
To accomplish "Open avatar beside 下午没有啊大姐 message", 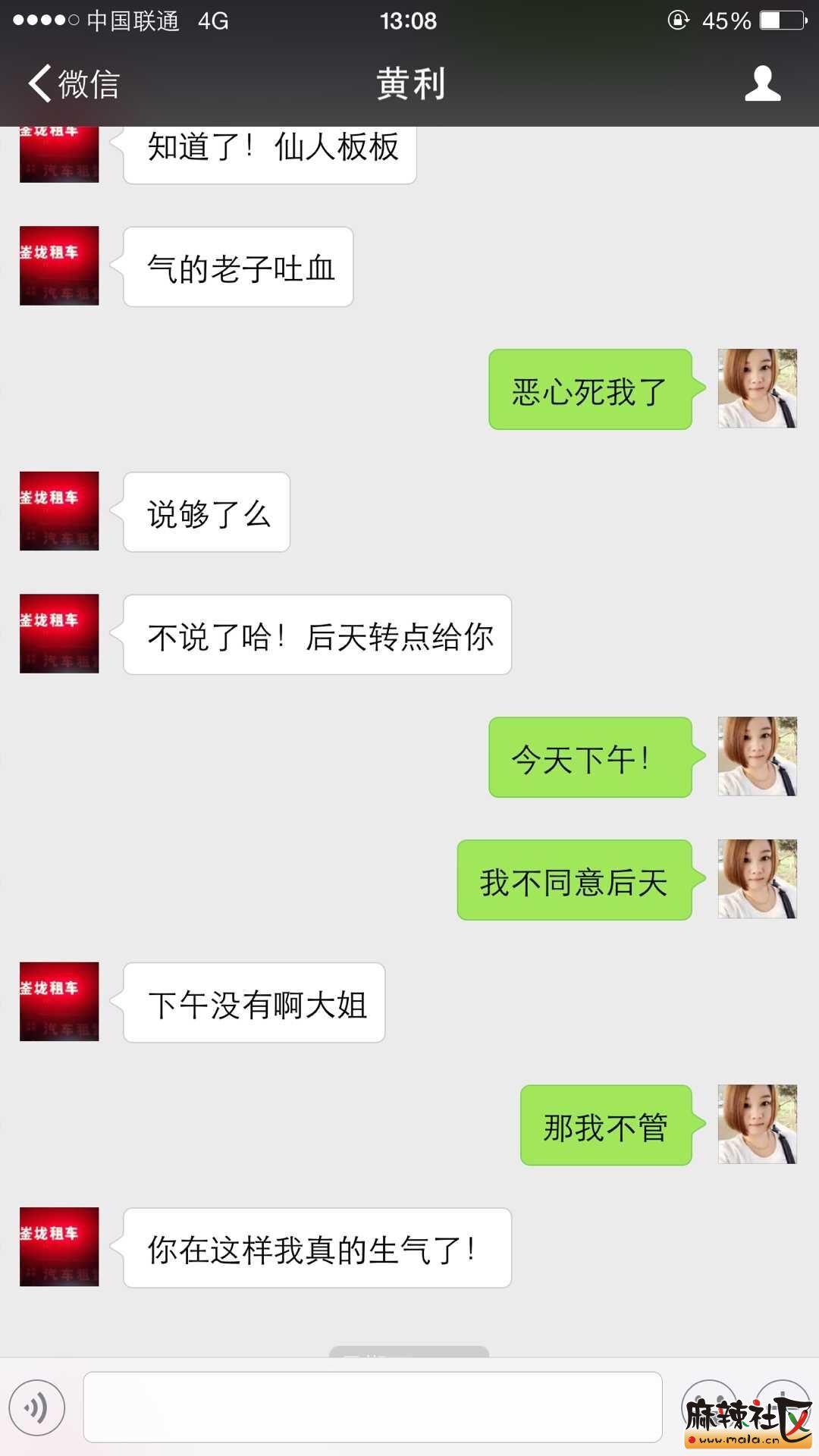I will [x=59, y=1002].
